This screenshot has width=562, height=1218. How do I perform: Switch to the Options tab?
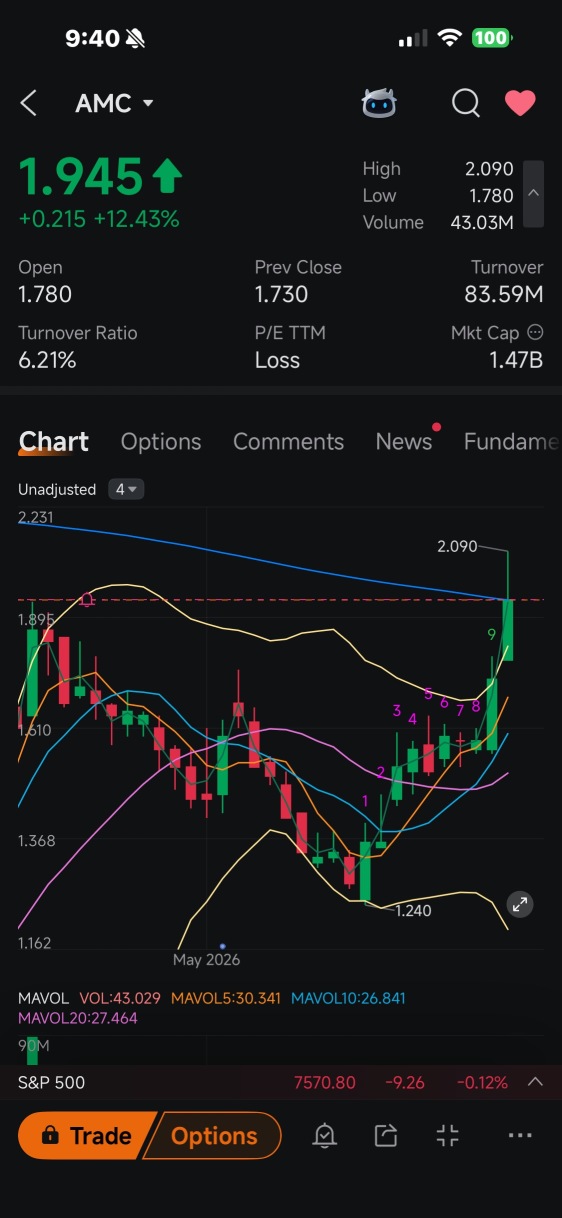coord(161,441)
